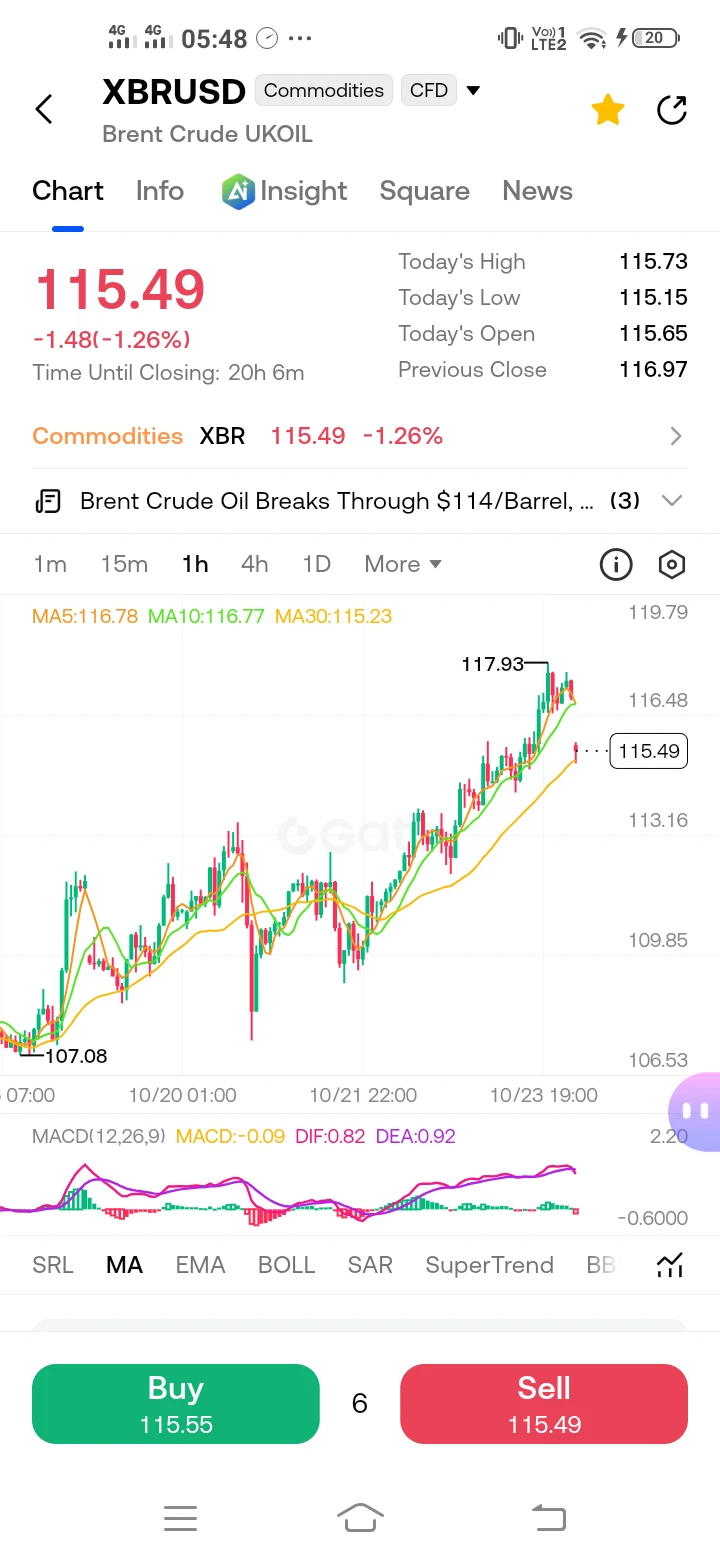The width and height of the screenshot is (720, 1560).
Task: Switch to the Info tab
Action: [x=160, y=191]
